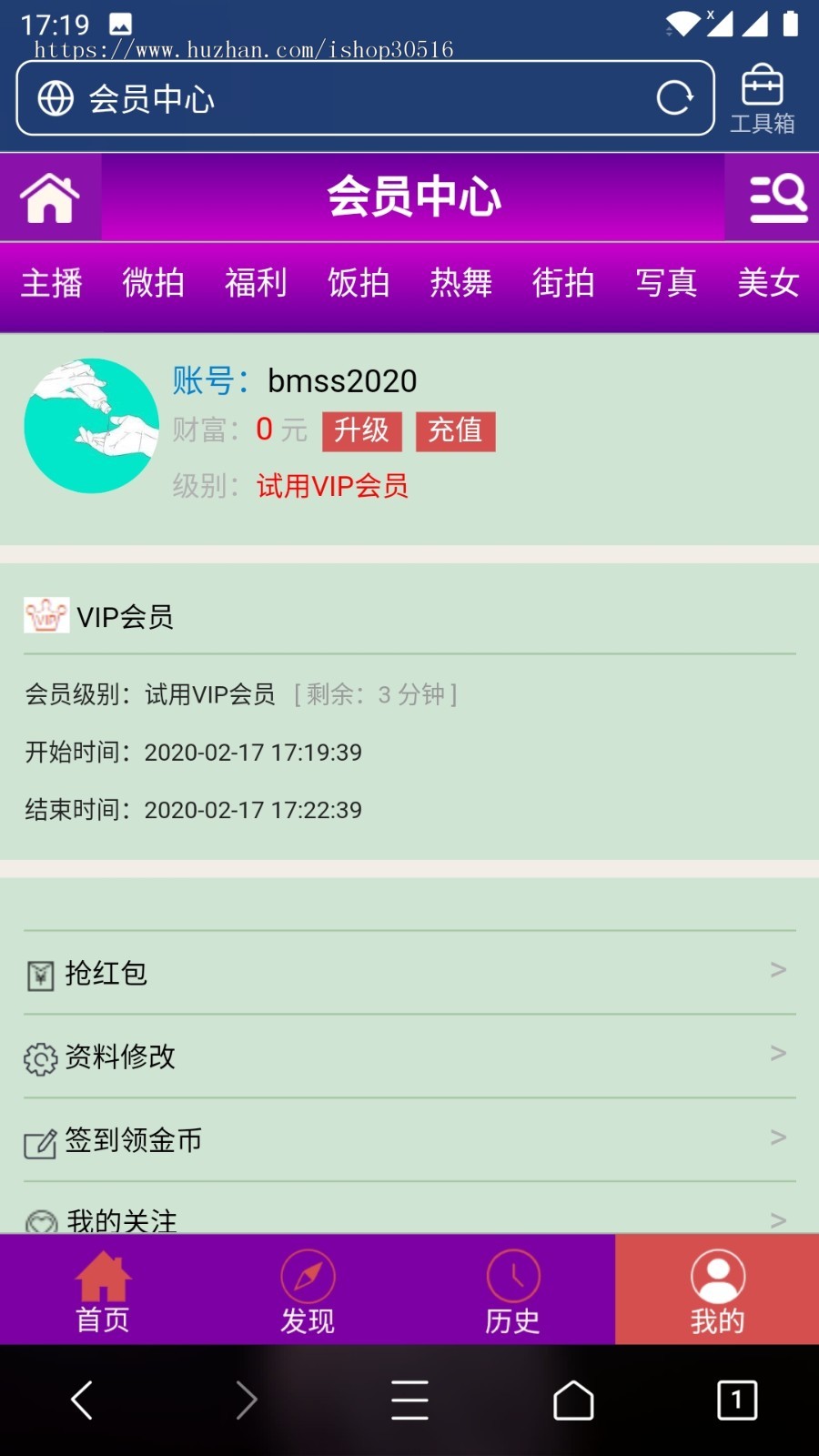Open the 历史 history tab
The width and height of the screenshot is (819, 1456).
[x=512, y=1290]
